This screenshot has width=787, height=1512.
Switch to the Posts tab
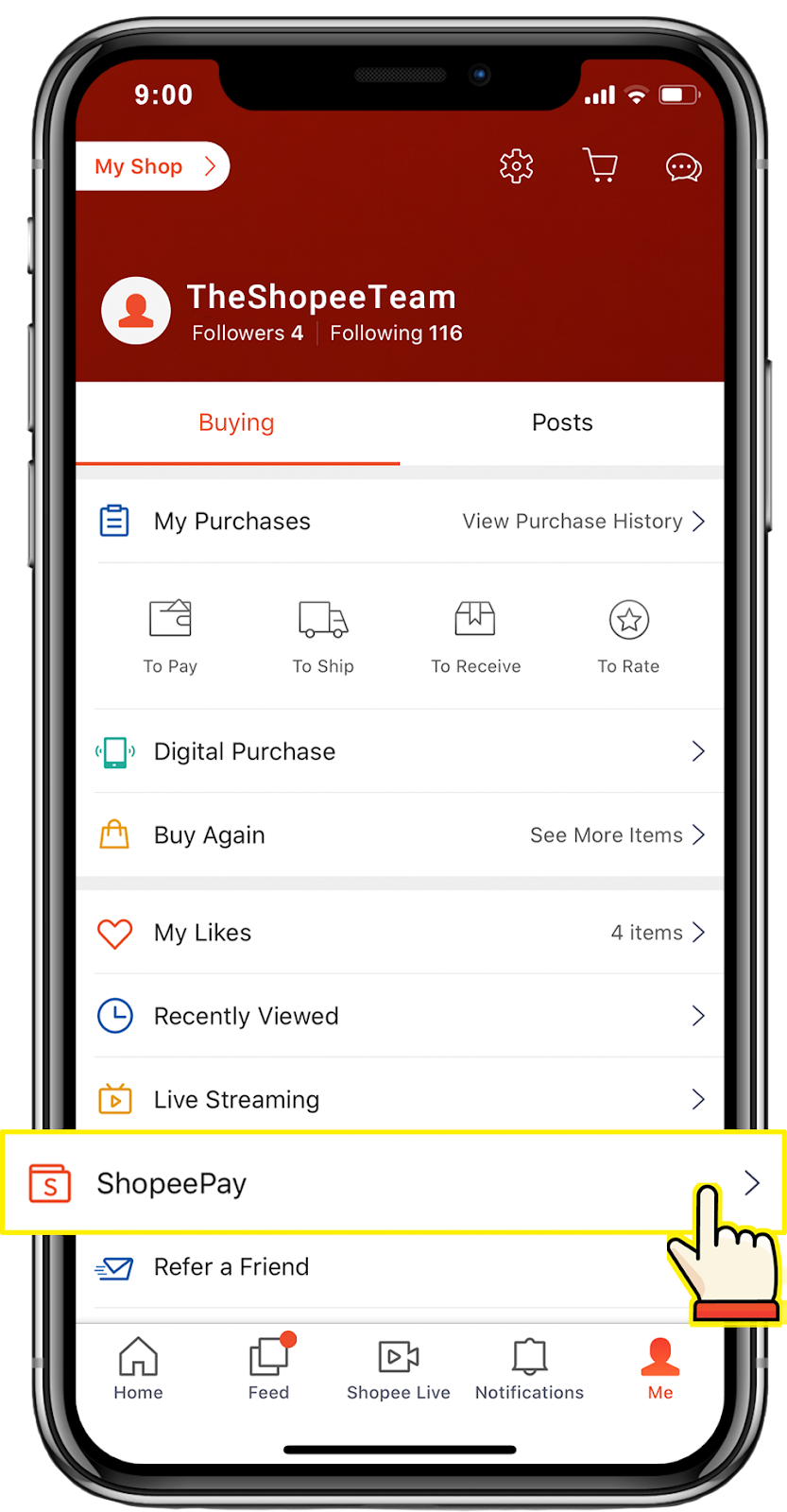point(562,423)
